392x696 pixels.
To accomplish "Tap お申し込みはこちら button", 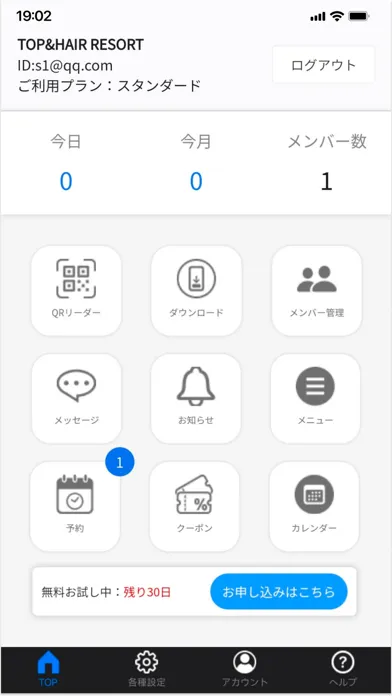I will pos(279,592).
